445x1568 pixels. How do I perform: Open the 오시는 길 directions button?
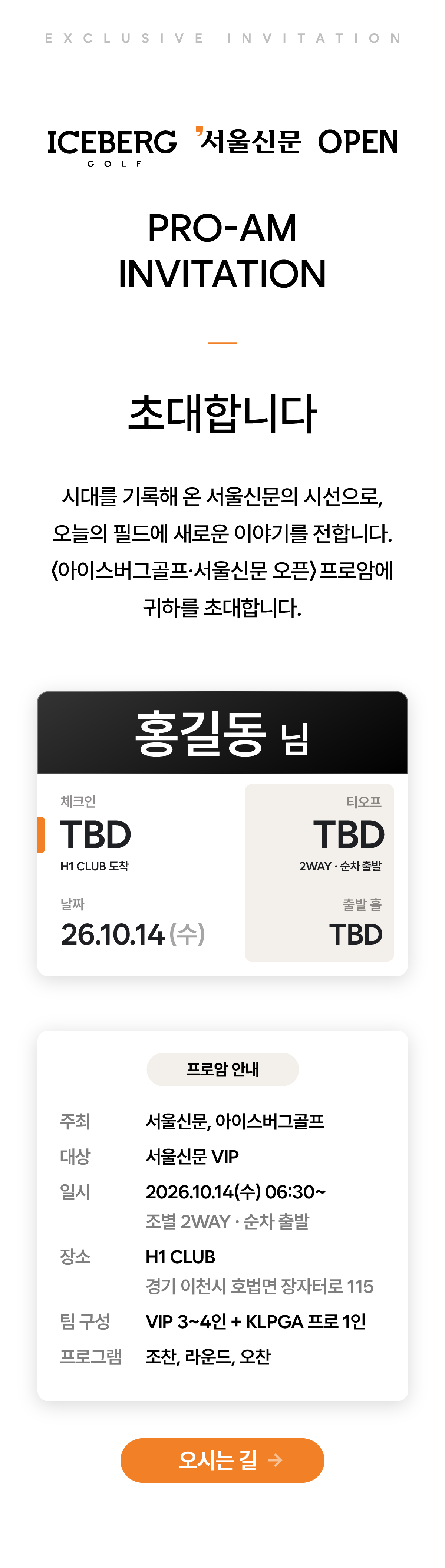pos(222,1460)
